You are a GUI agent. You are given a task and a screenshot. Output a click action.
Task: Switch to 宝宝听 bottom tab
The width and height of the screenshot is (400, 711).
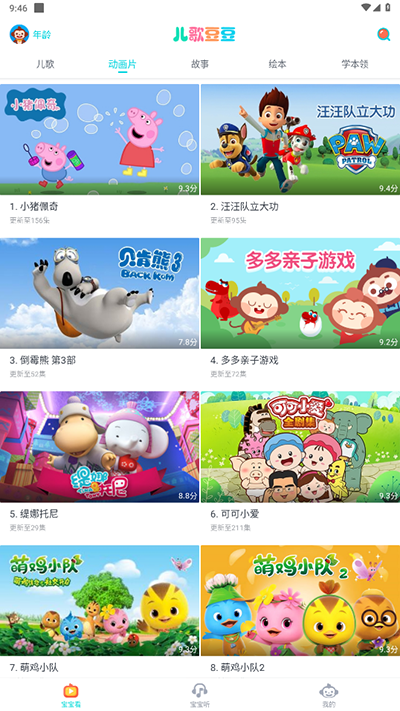(x=200, y=695)
